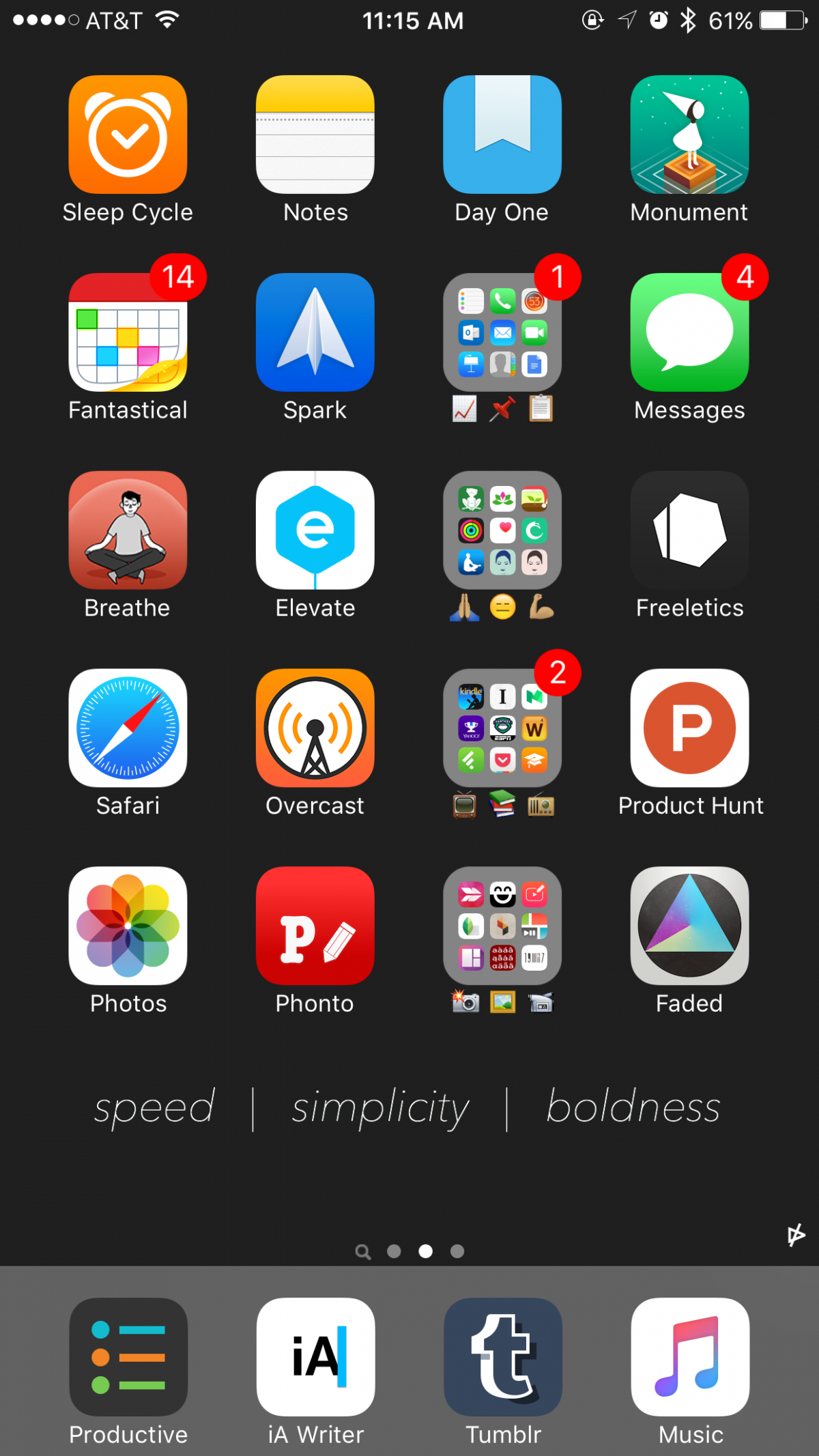Viewport: 819px width, 1456px height.
Task: Open the Elevate app
Action: [315, 530]
